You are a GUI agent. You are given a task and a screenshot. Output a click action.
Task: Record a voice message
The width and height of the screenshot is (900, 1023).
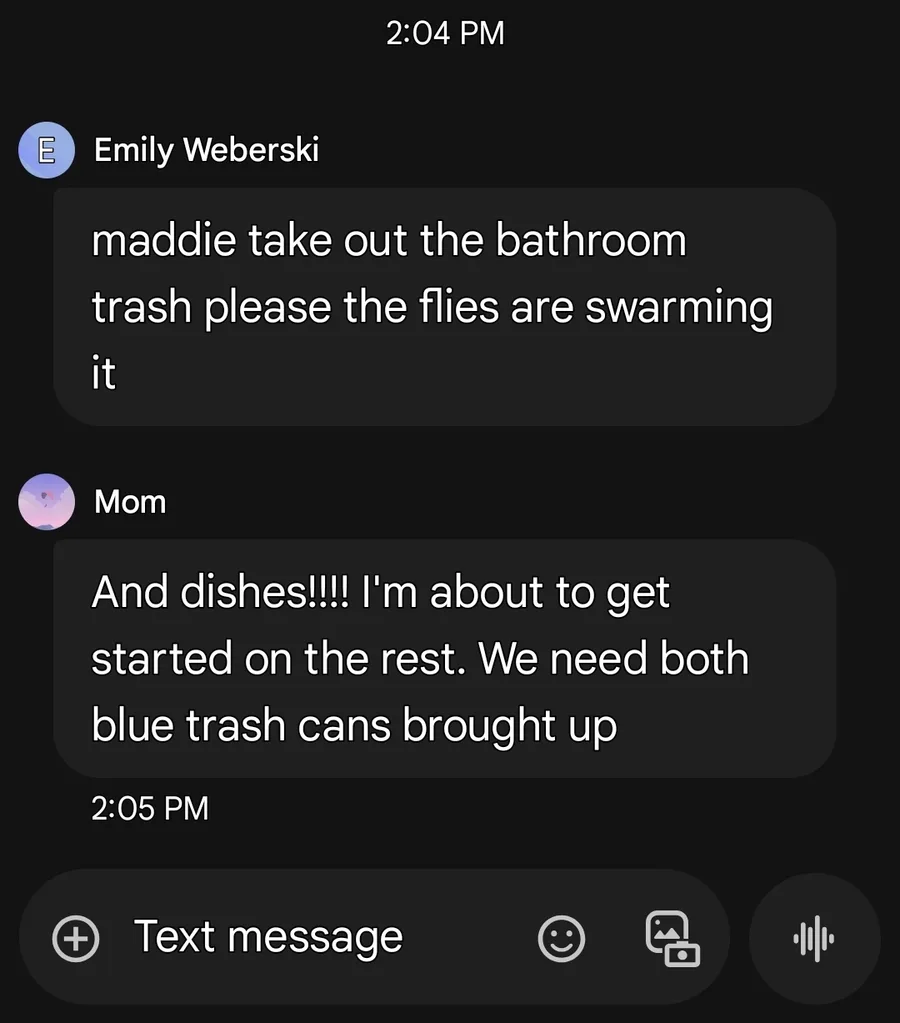tap(814, 938)
